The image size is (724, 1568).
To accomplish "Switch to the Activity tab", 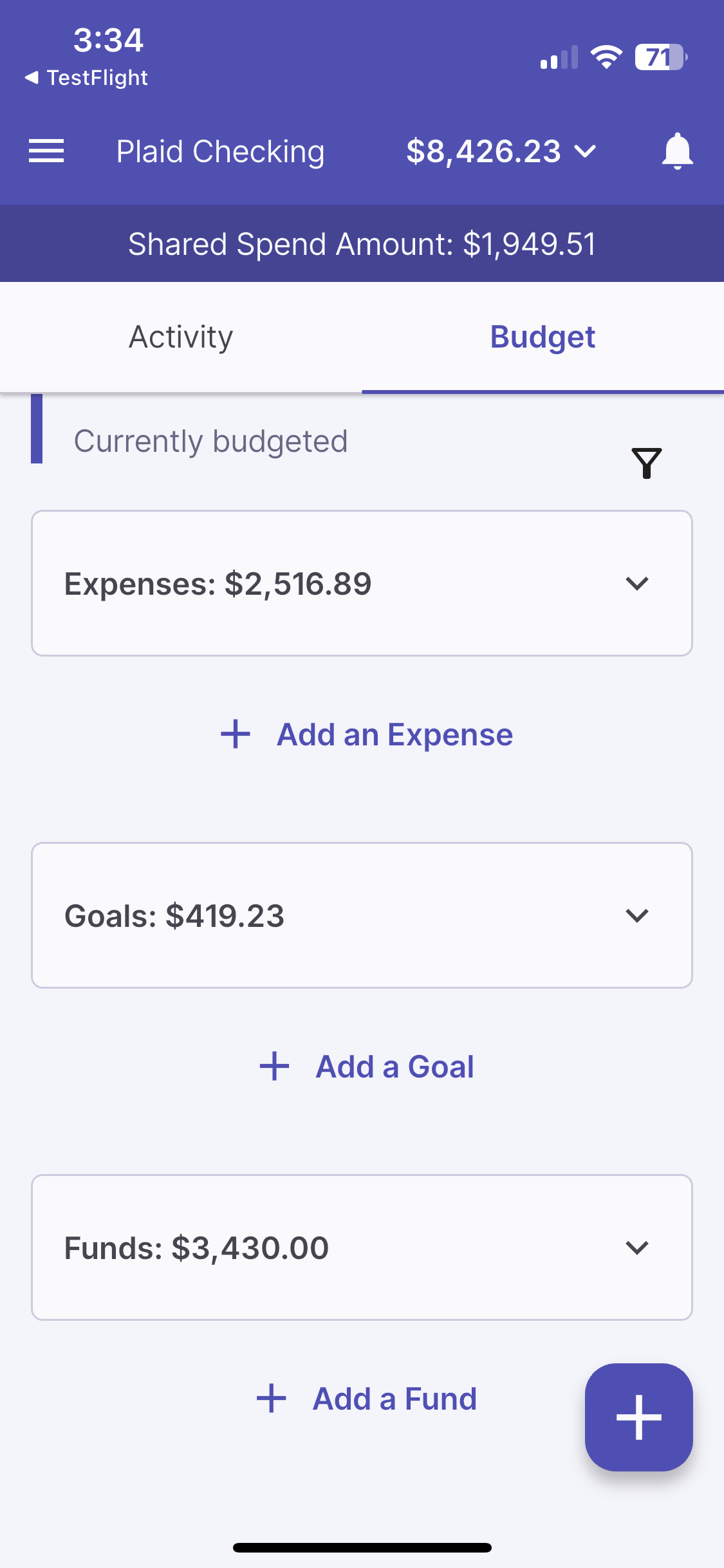I will click(181, 337).
